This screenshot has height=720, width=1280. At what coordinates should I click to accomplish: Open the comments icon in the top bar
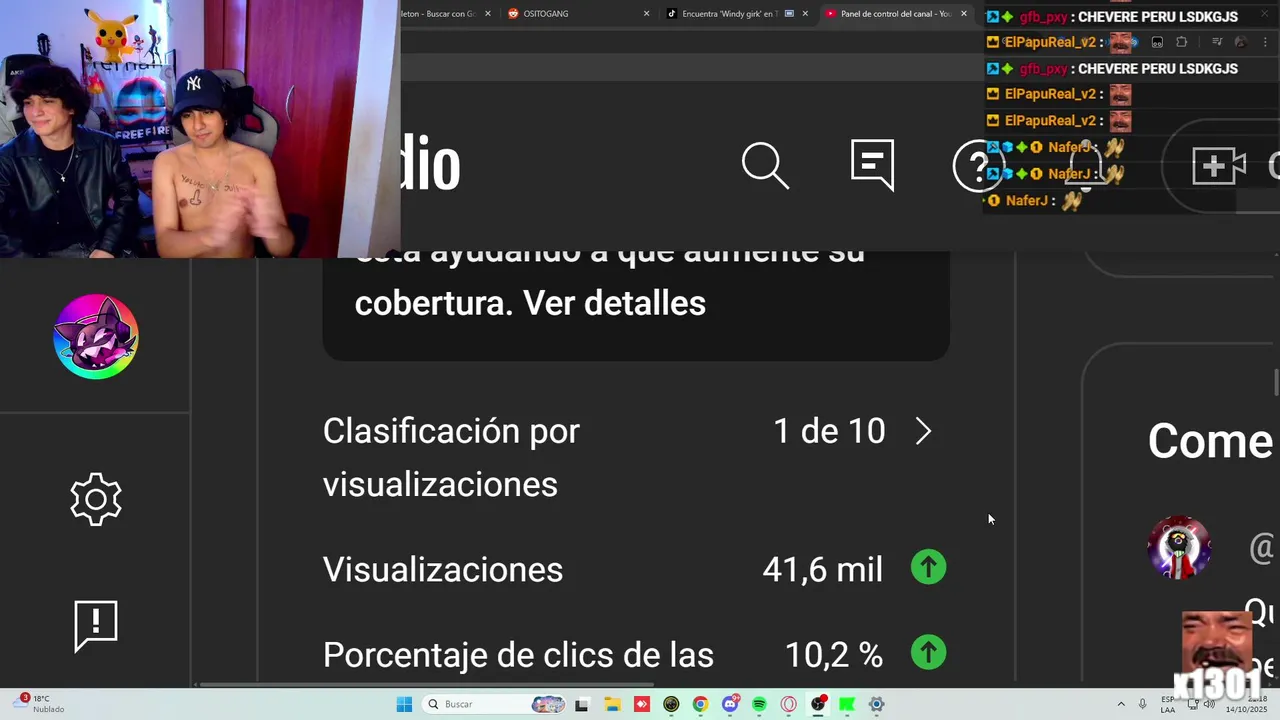[872, 165]
